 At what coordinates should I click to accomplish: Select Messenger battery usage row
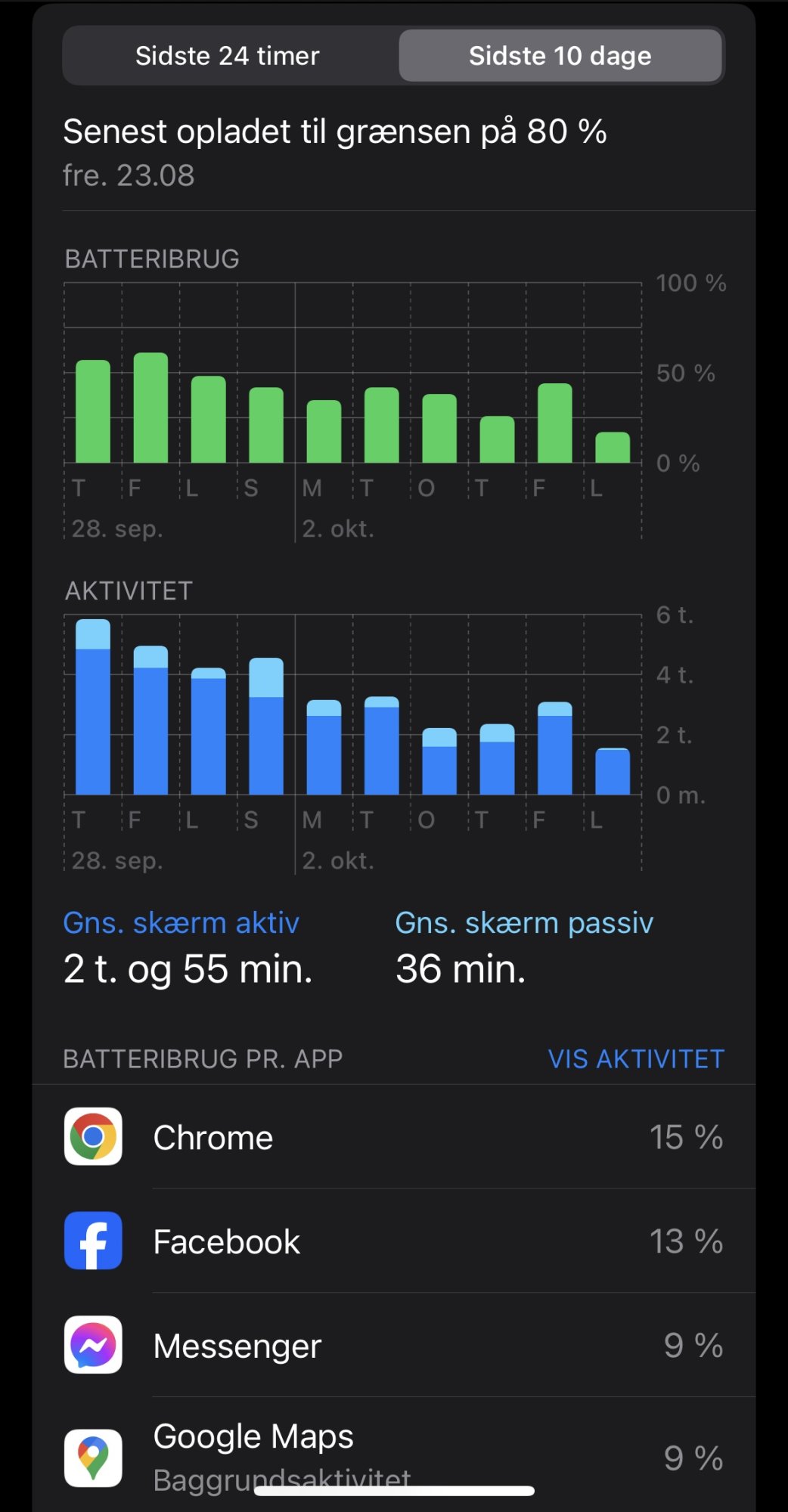point(393,1346)
